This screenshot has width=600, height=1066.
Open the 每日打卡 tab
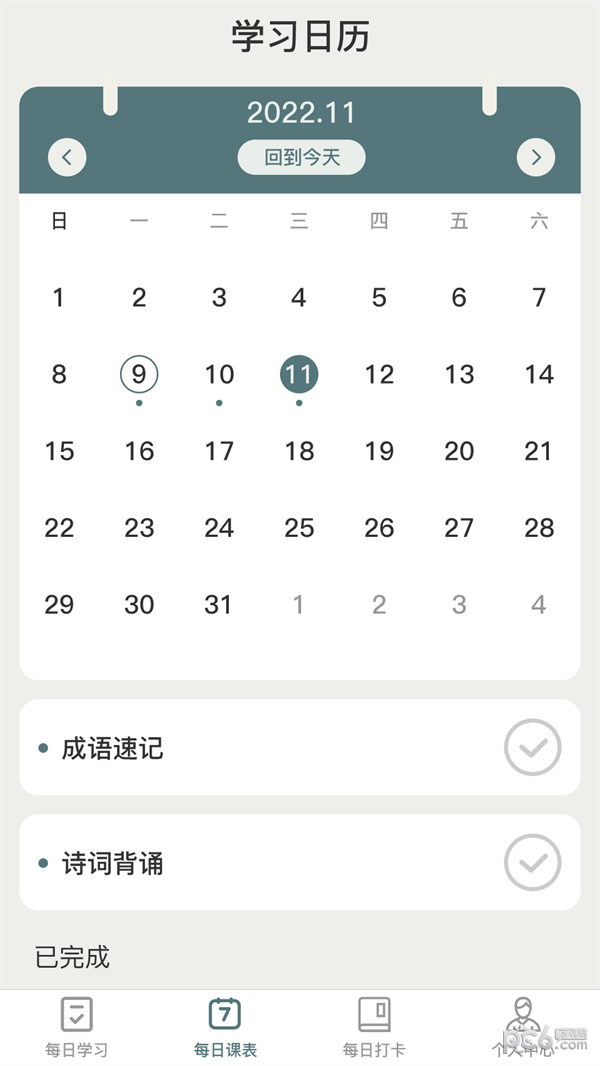click(374, 1027)
